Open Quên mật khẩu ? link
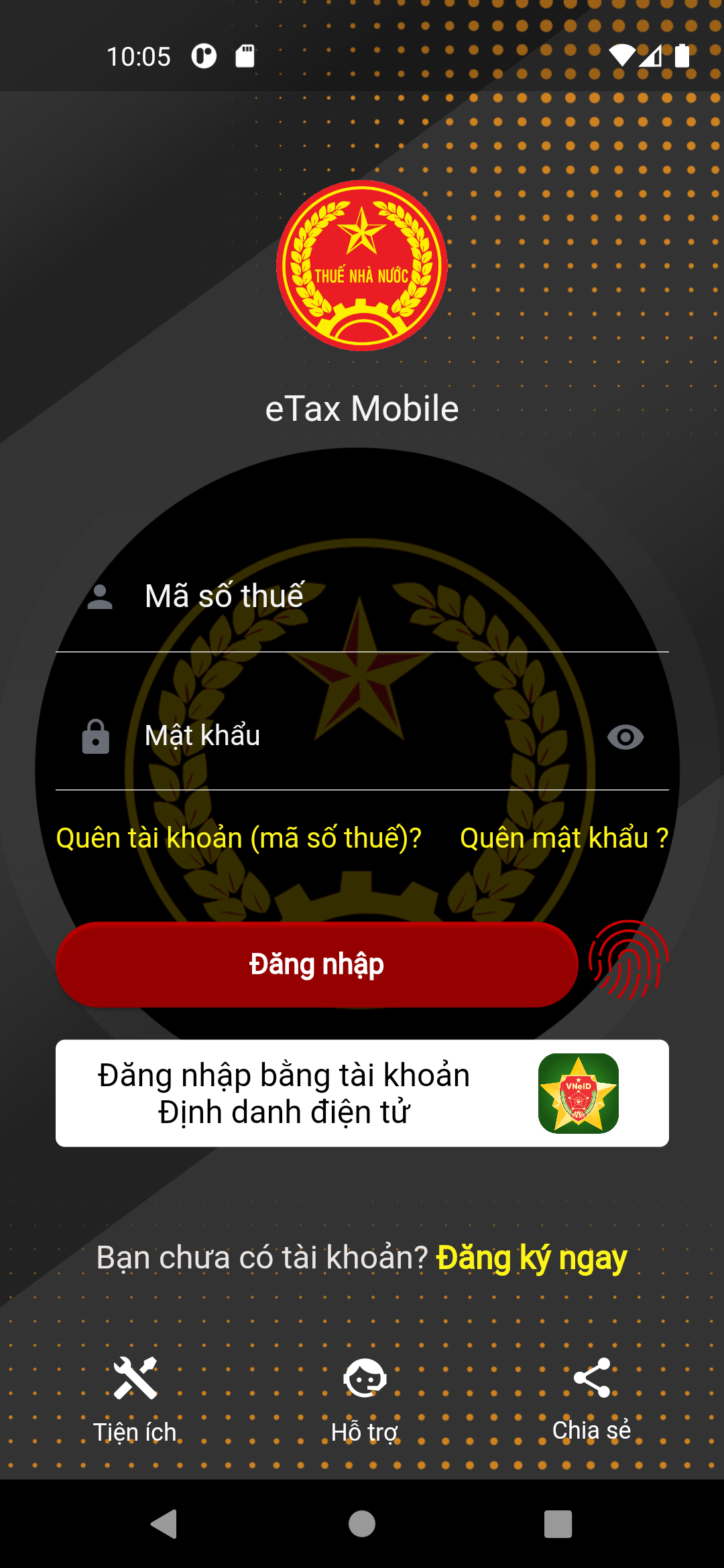Image resolution: width=724 pixels, height=1568 pixels. [x=564, y=838]
